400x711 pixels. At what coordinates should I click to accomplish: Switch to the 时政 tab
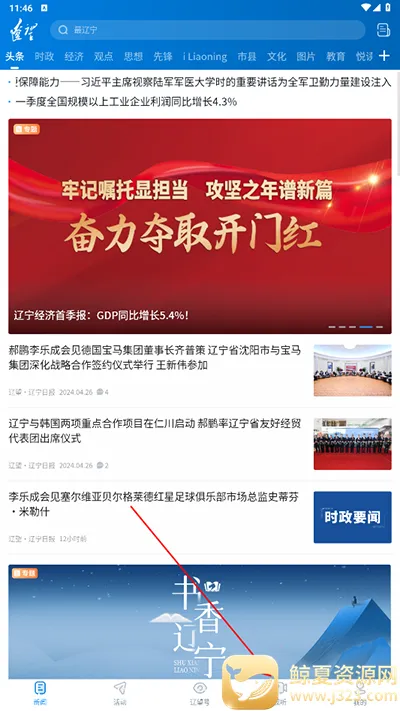tap(44, 56)
